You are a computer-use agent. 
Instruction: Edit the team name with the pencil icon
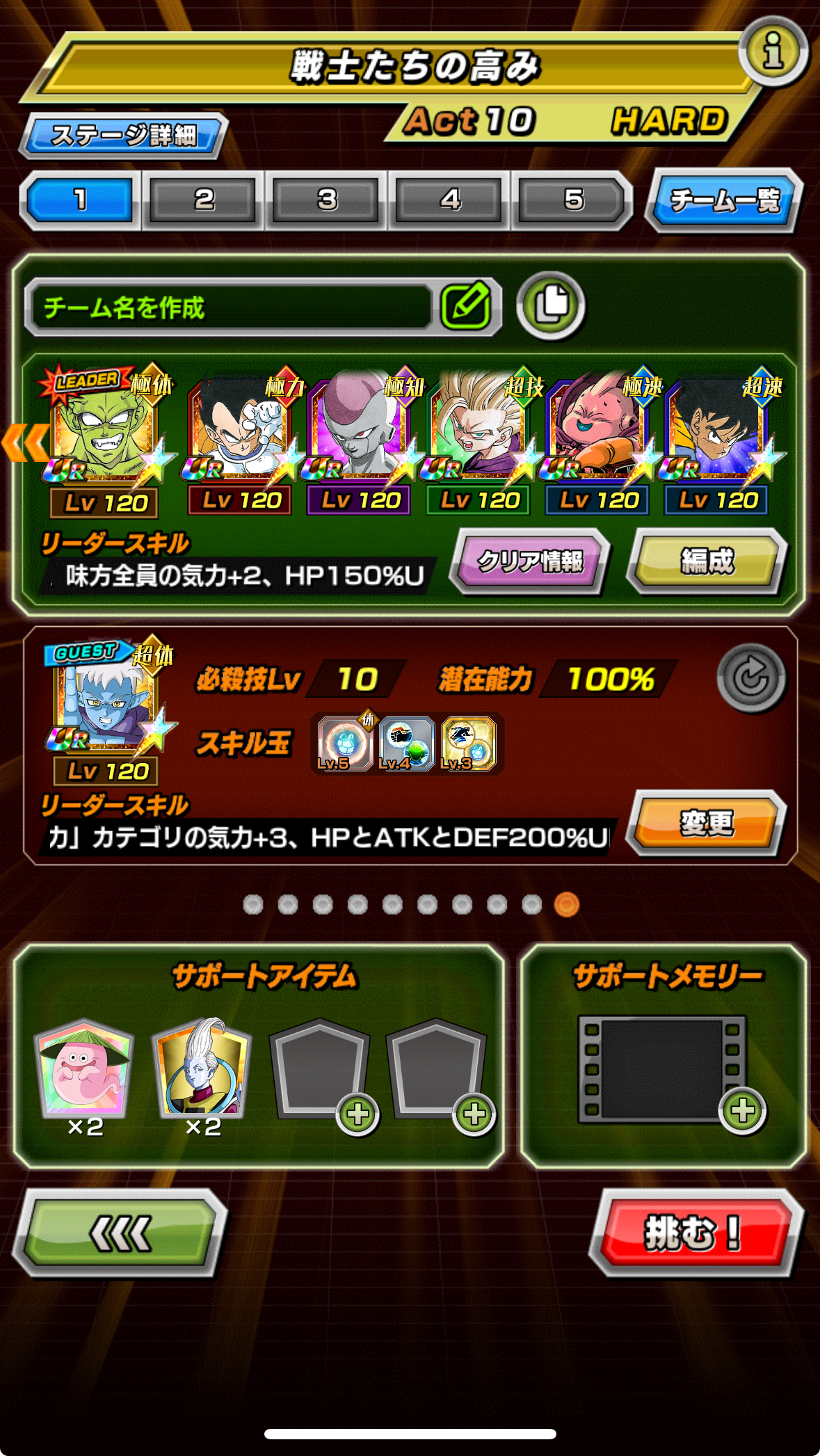tap(465, 306)
